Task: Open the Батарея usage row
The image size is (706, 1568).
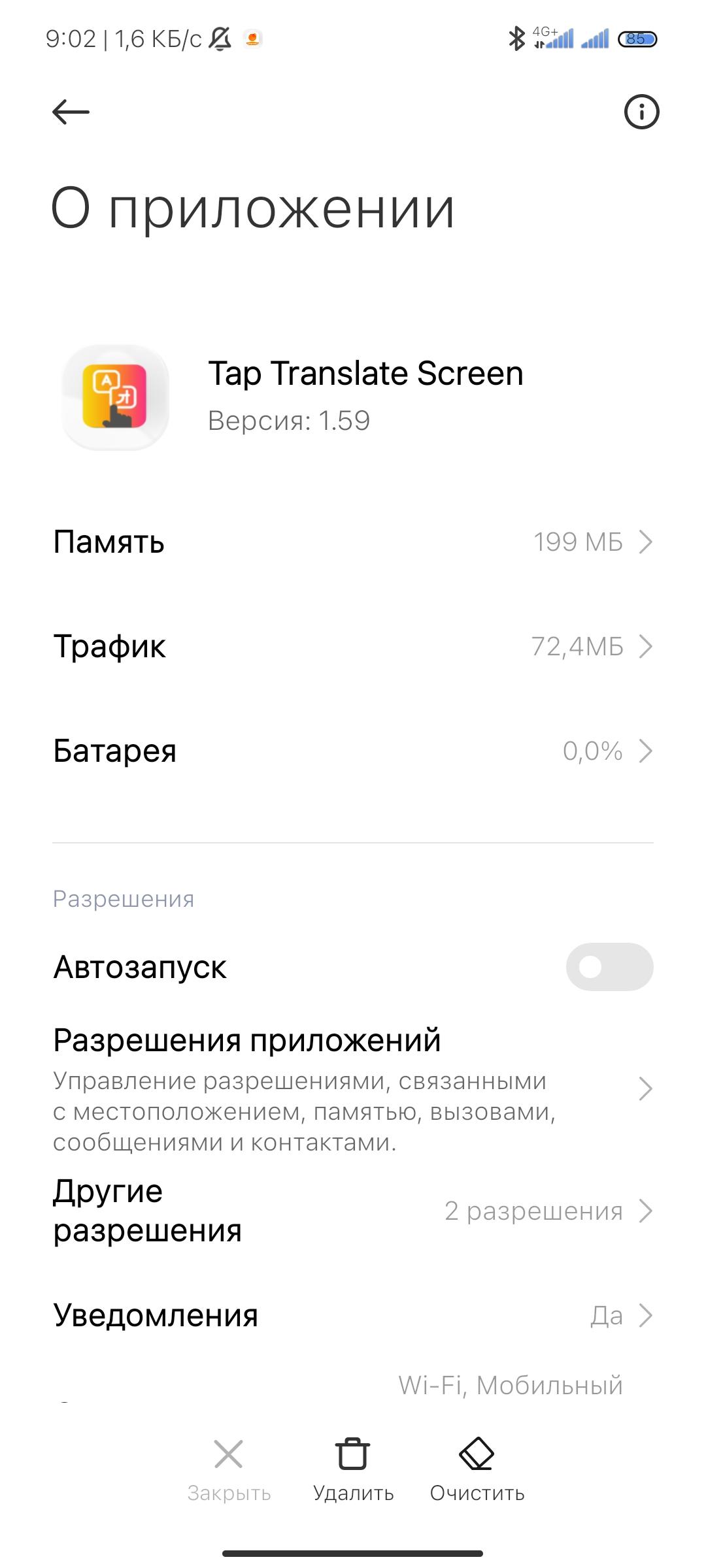Action: pos(353,751)
